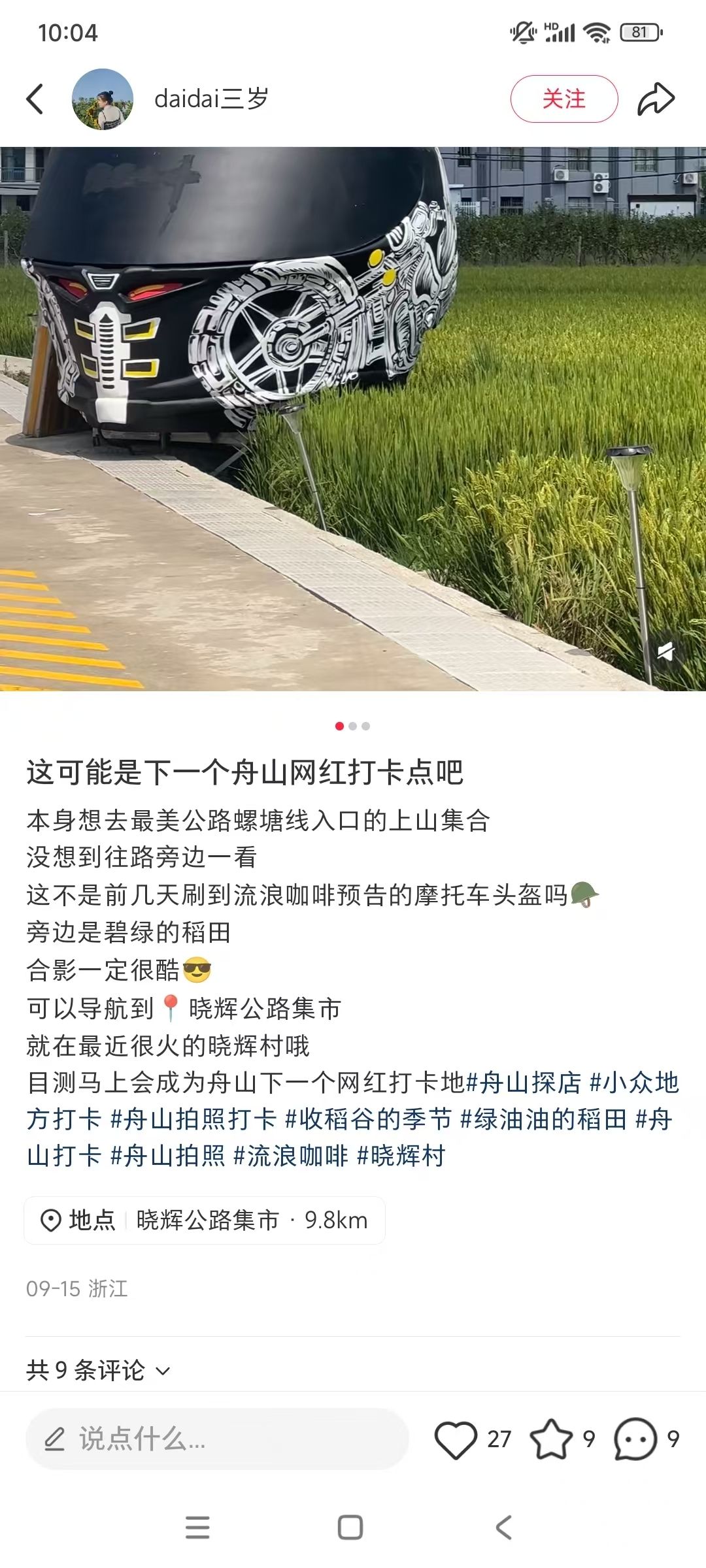706x1568 pixels.
Task: Open hashtag #流浪咖啡
Action: click(x=291, y=1156)
